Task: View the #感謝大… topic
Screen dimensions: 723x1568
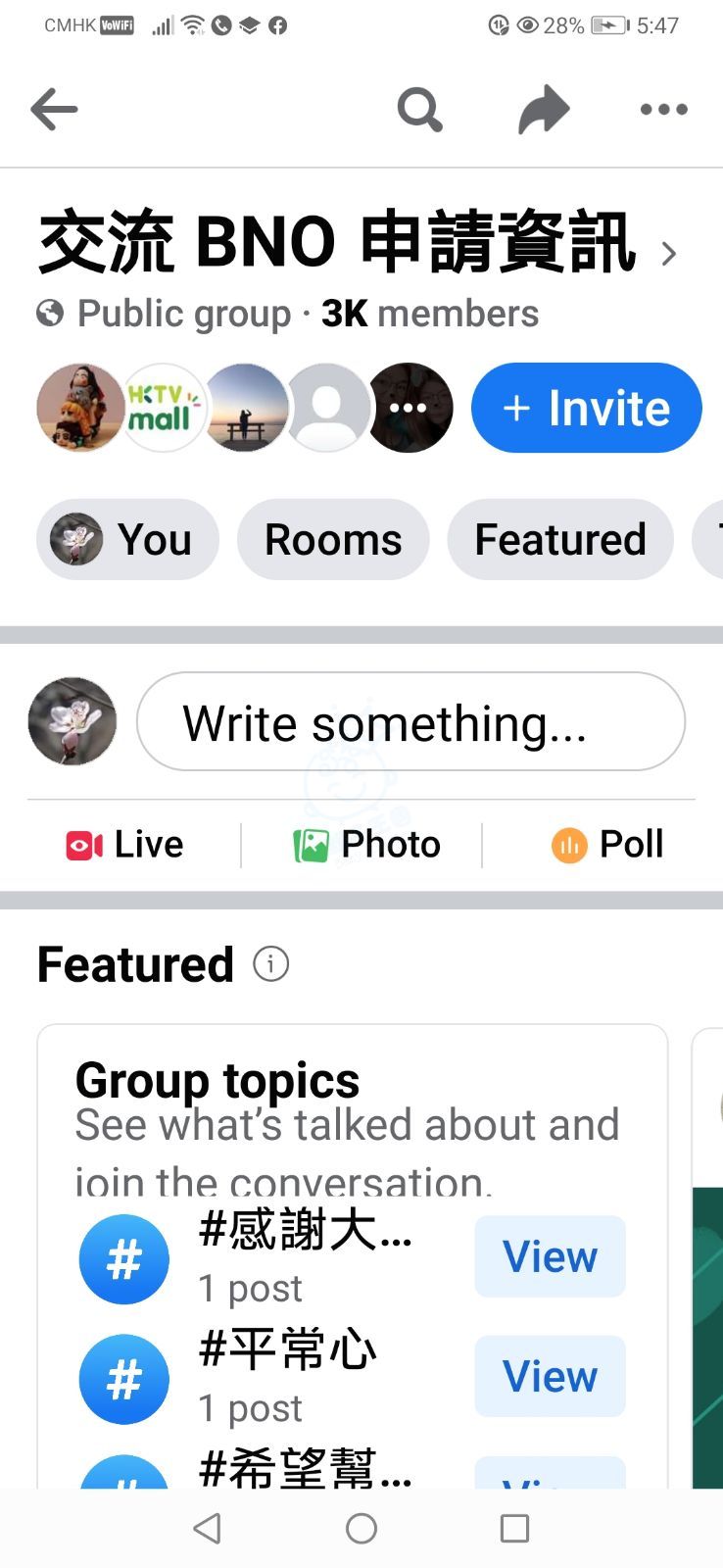Action: pyautogui.click(x=550, y=1256)
